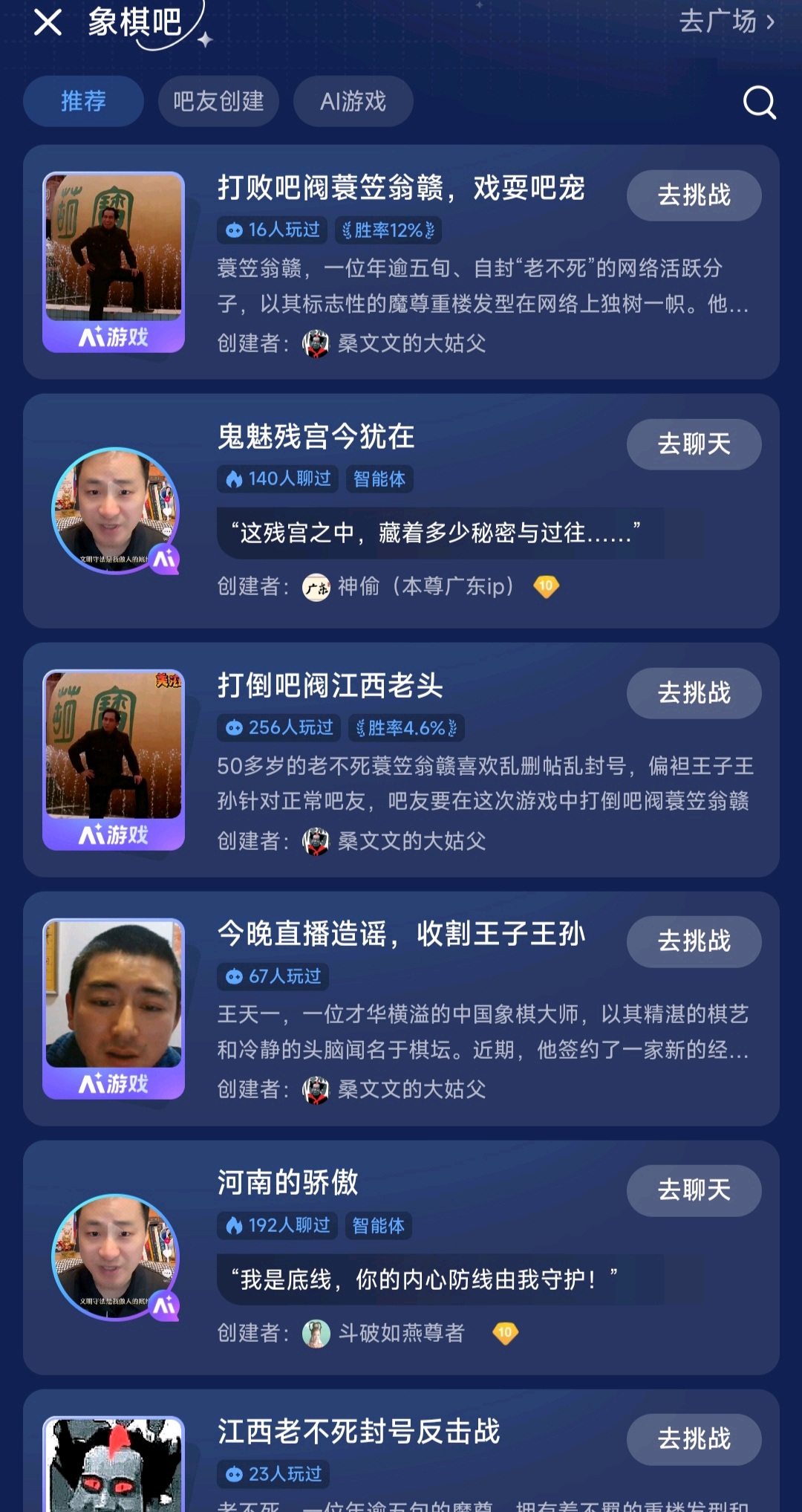Tap 去挑战 for 打倒吧阀江西老头

coord(694,693)
